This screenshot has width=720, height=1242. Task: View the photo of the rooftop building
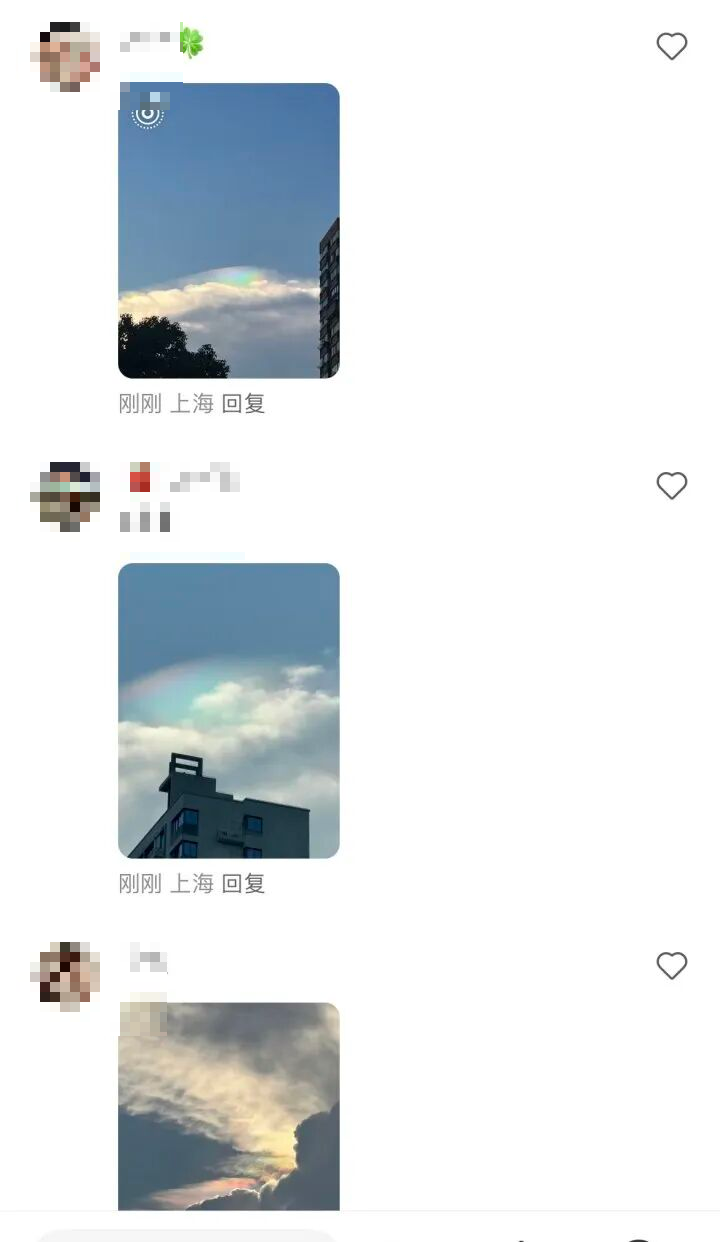pyautogui.click(x=229, y=710)
